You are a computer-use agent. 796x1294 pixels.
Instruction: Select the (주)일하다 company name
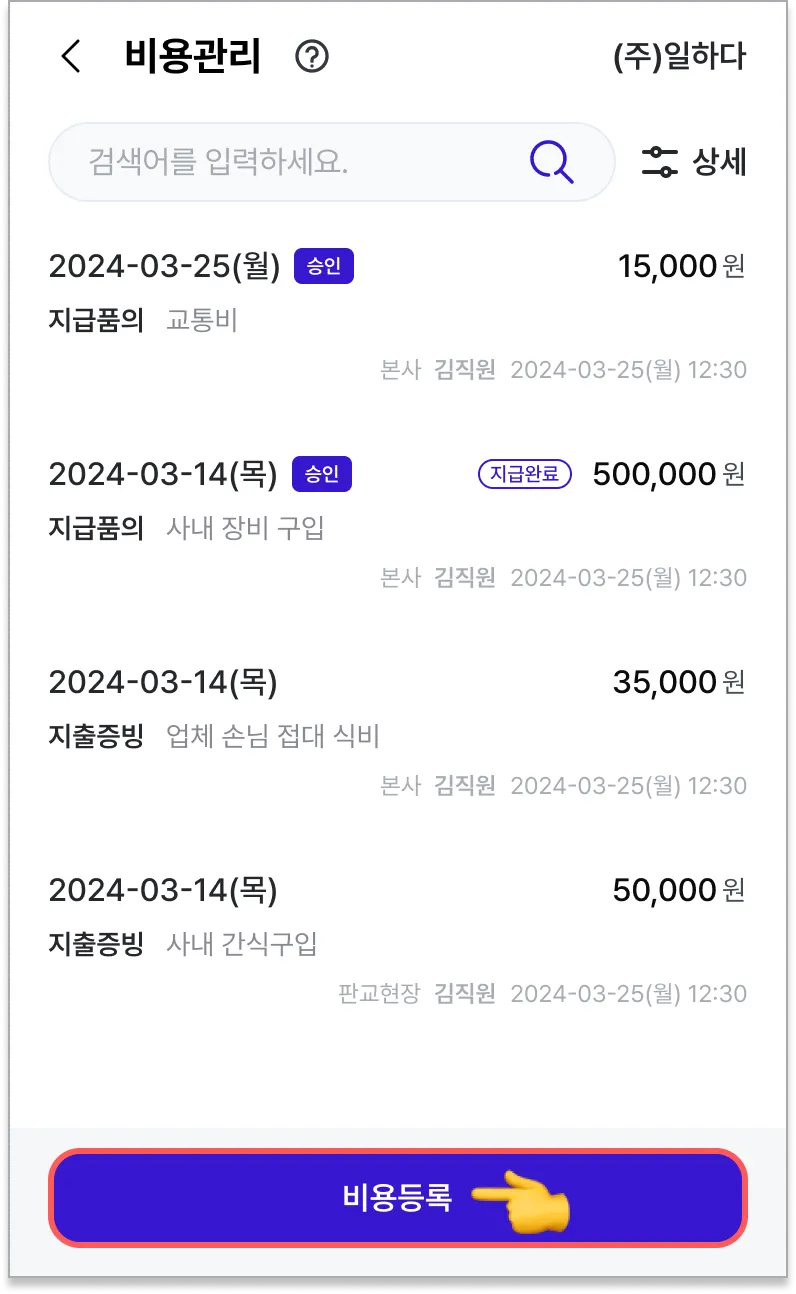point(679,57)
